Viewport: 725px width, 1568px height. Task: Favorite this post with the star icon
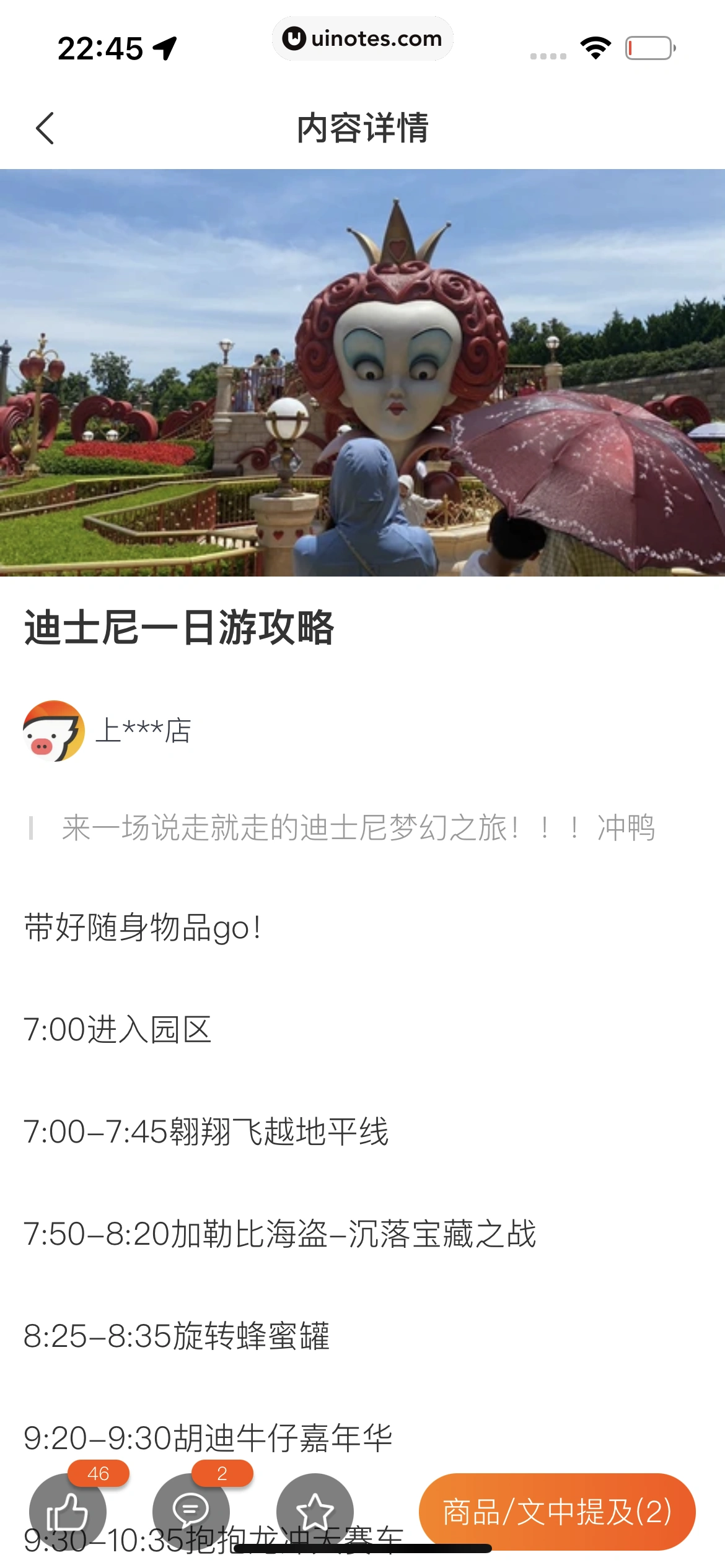click(x=315, y=1511)
